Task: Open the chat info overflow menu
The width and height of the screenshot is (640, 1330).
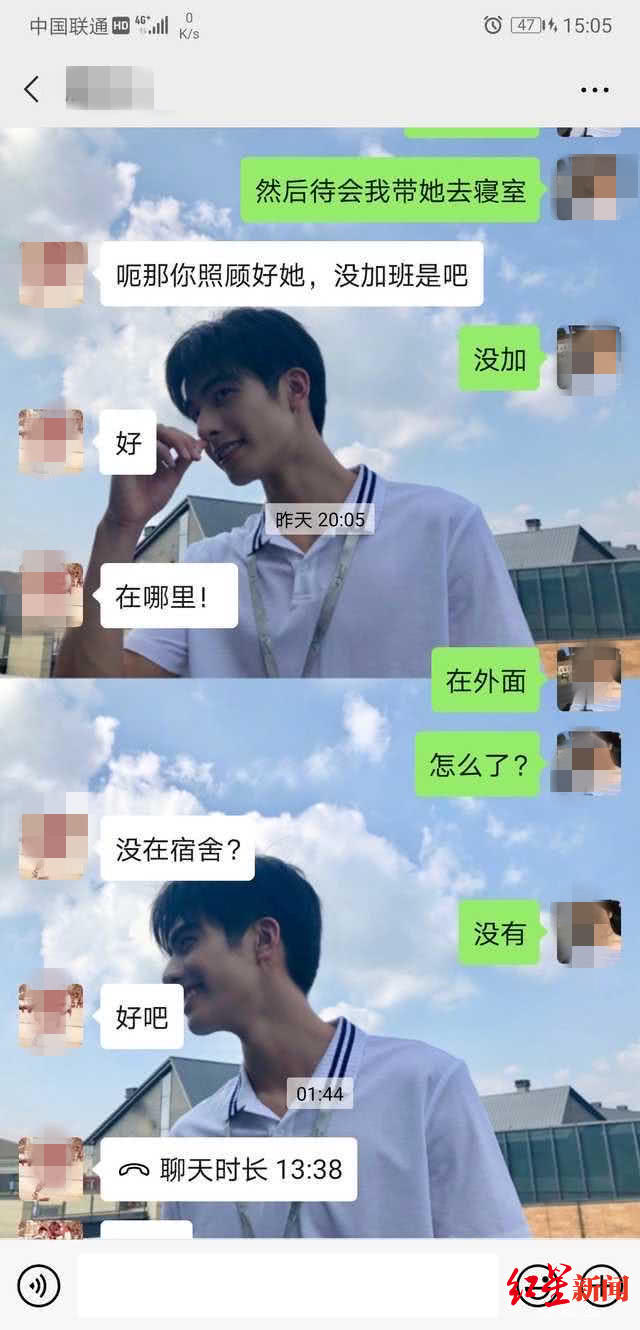Action: pos(595,89)
